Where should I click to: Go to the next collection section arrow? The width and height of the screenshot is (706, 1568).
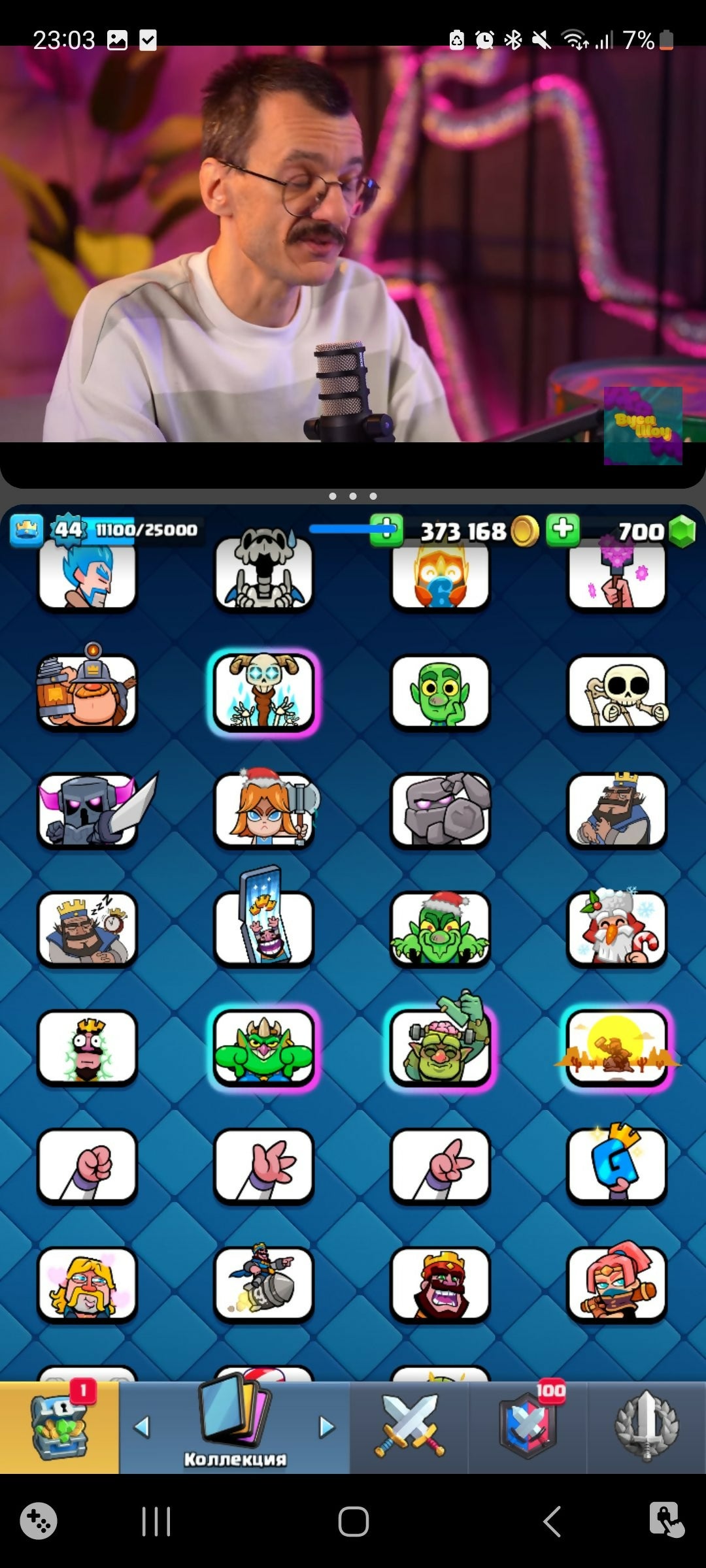[326, 1428]
